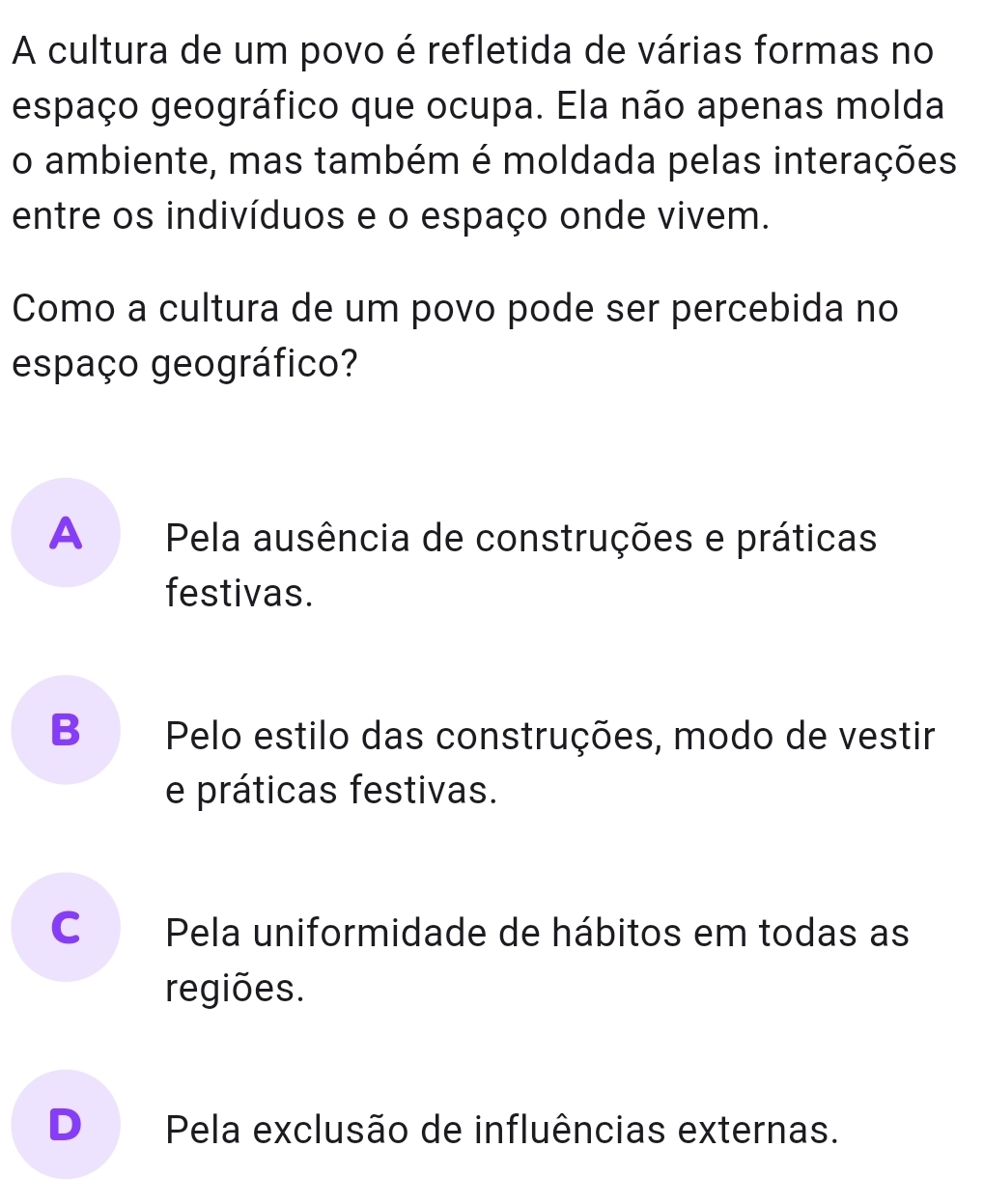Choose option B, estilo das construções
The image size is (984, 1204).
point(66,730)
